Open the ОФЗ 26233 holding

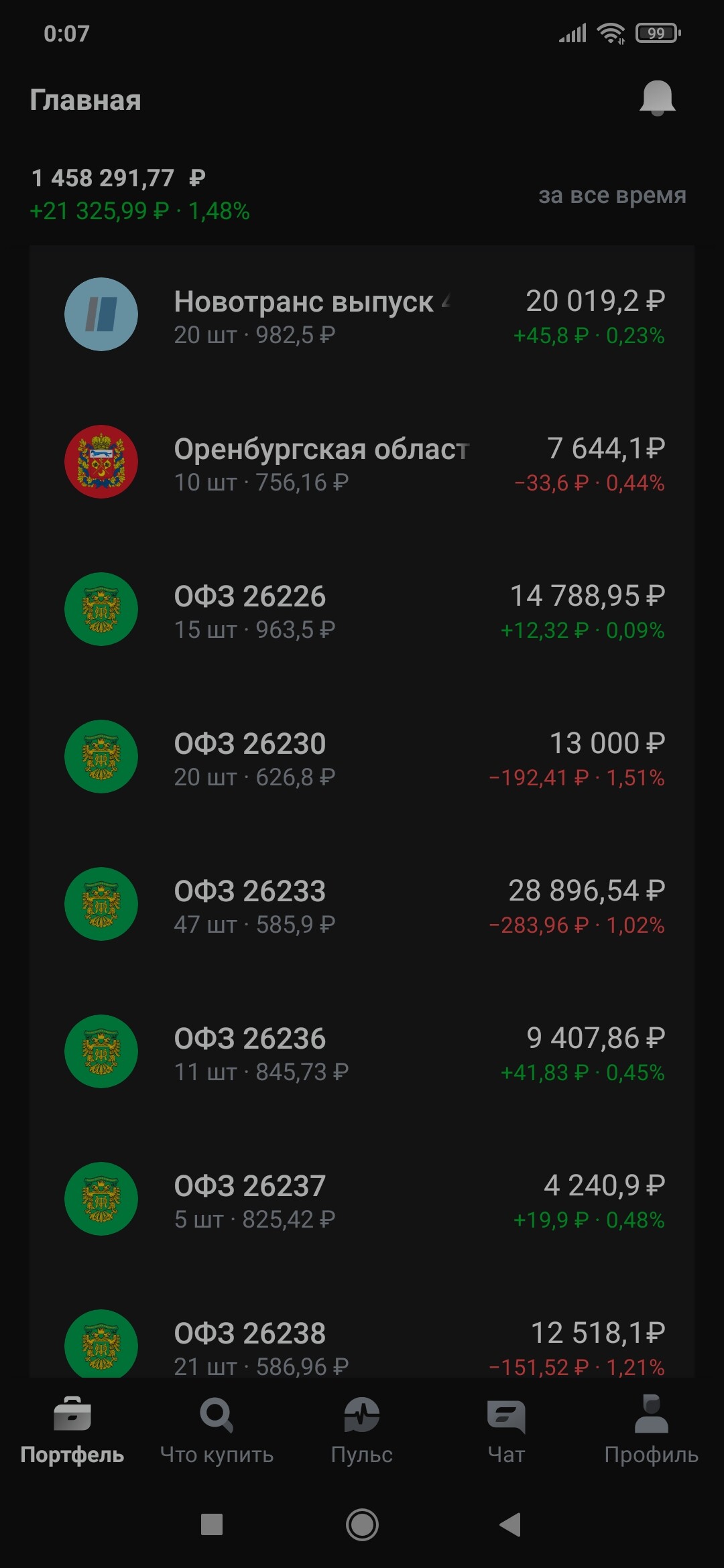point(362,905)
